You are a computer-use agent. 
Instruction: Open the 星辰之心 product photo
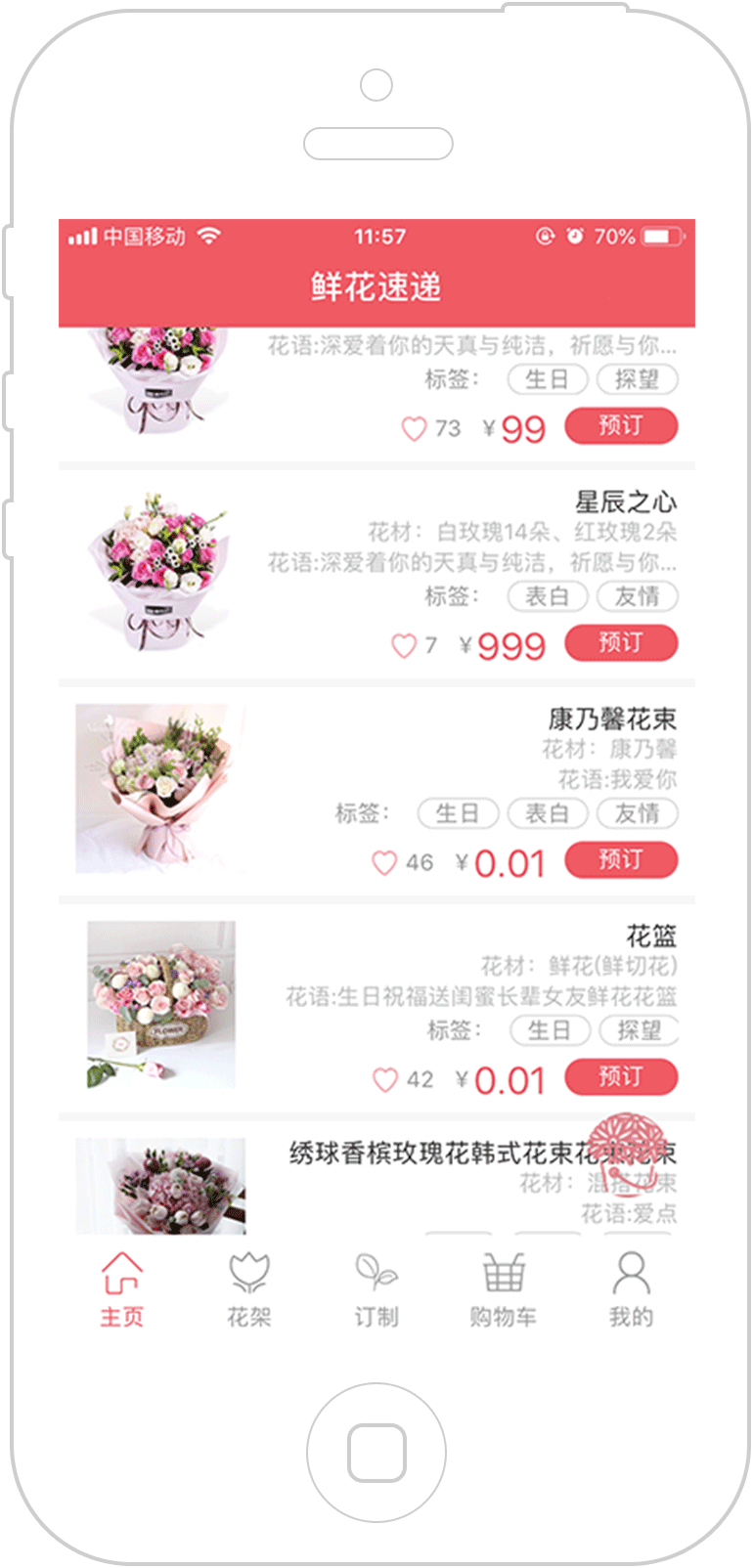tap(158, 571)
